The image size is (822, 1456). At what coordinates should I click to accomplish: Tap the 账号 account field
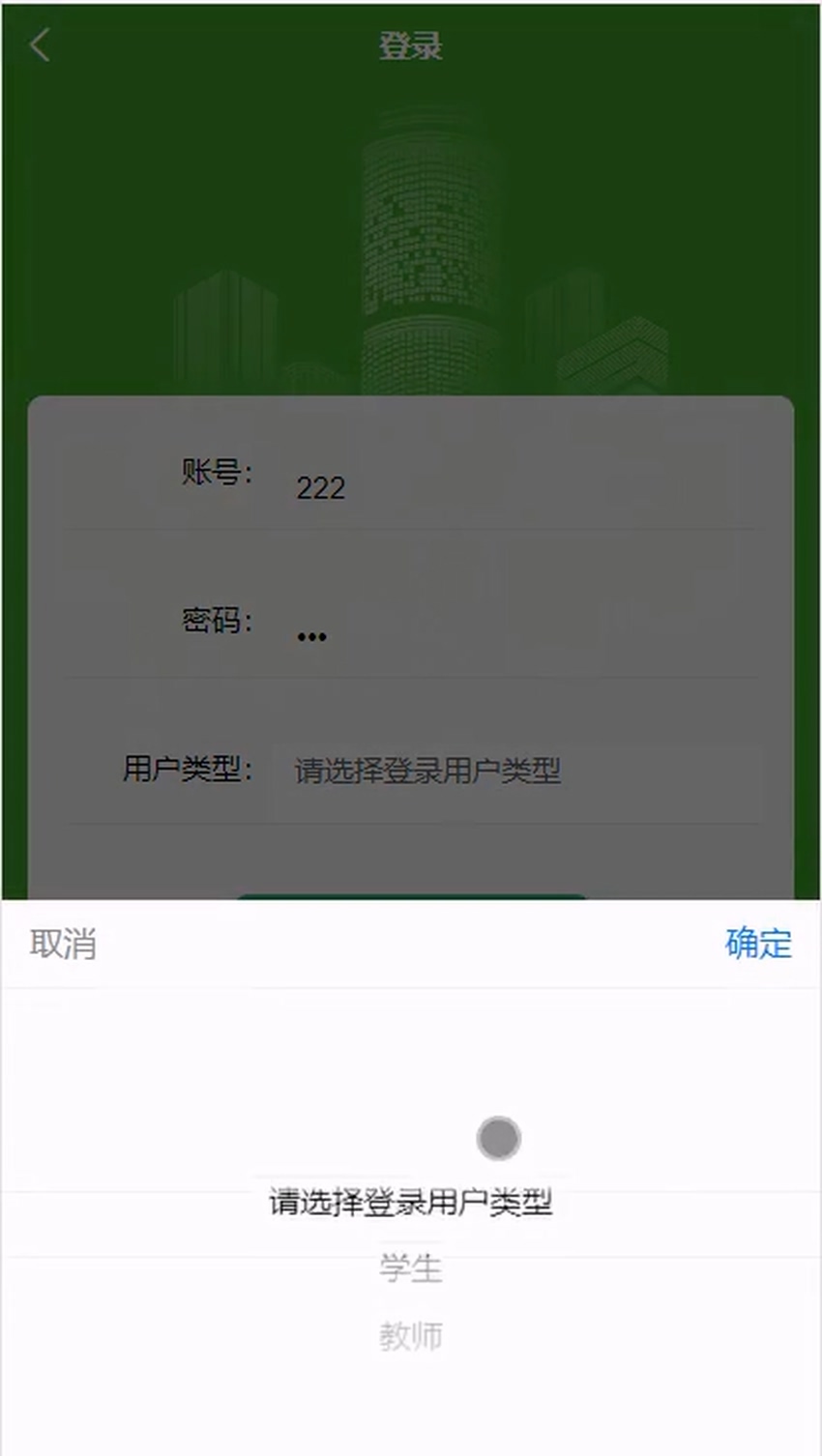coord(513,486)
